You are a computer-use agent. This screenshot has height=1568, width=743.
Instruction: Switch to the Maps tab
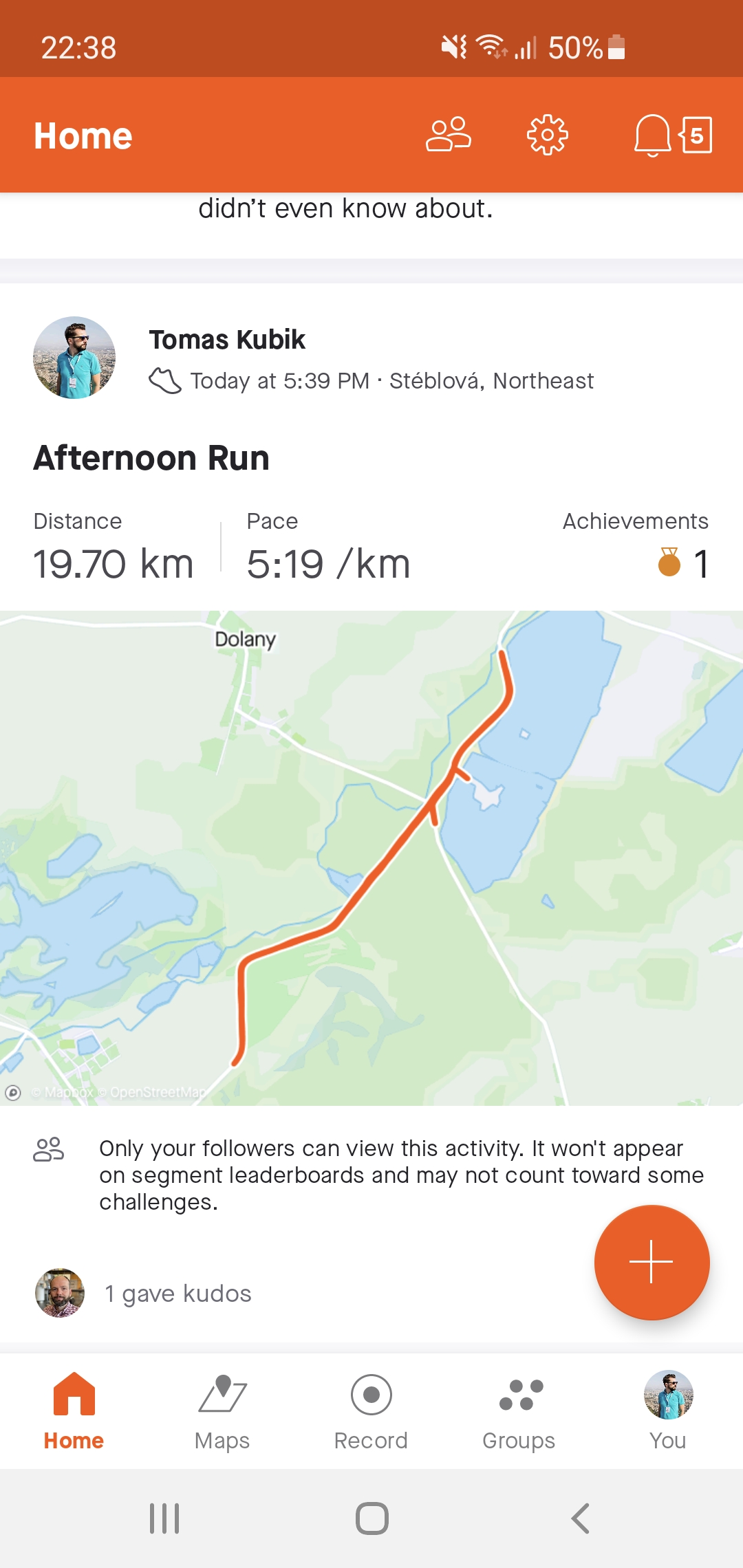222,1412
